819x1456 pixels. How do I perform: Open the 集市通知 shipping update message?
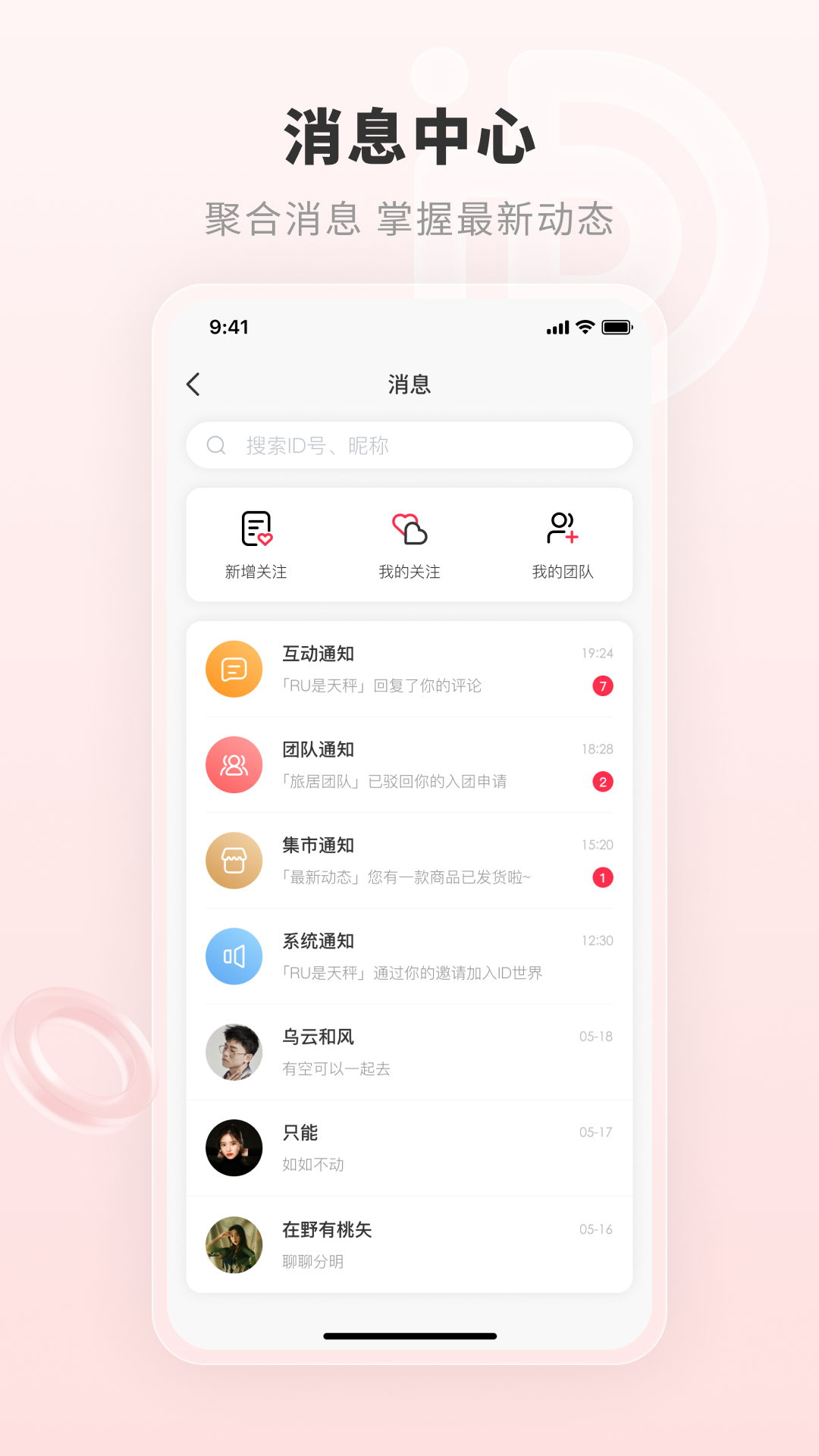tap(409, 859)
